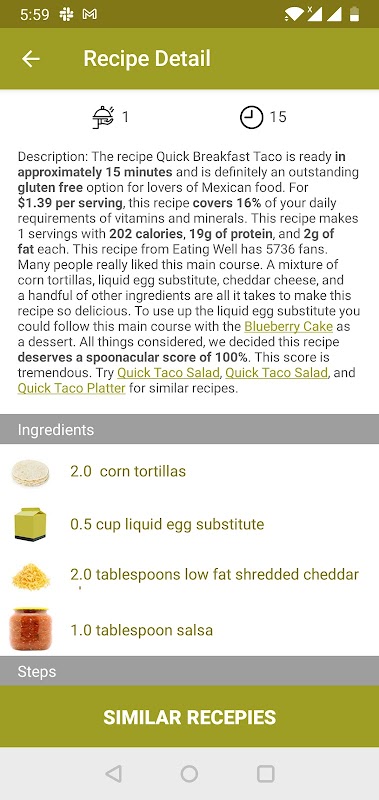379x800 pixels.
Task: Open recent apps from navigation bar
Action: coord(266,773)
